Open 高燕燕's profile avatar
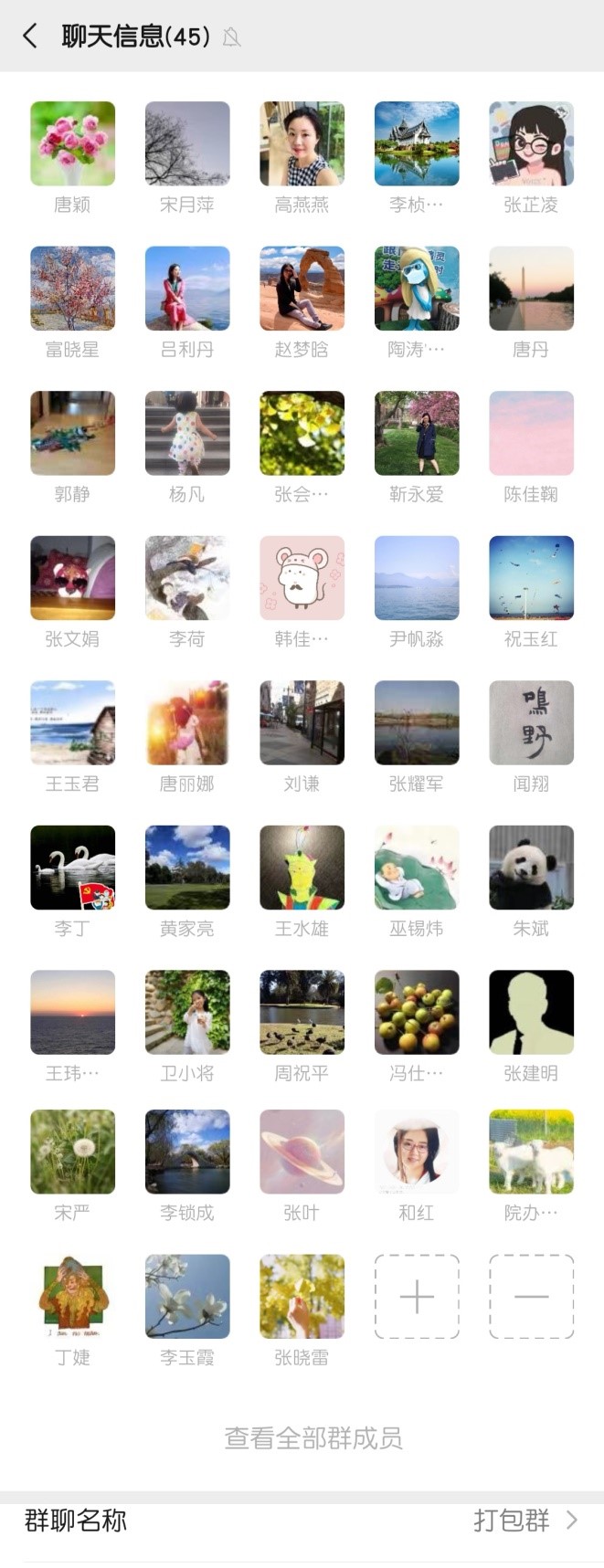 coord(302,143)
